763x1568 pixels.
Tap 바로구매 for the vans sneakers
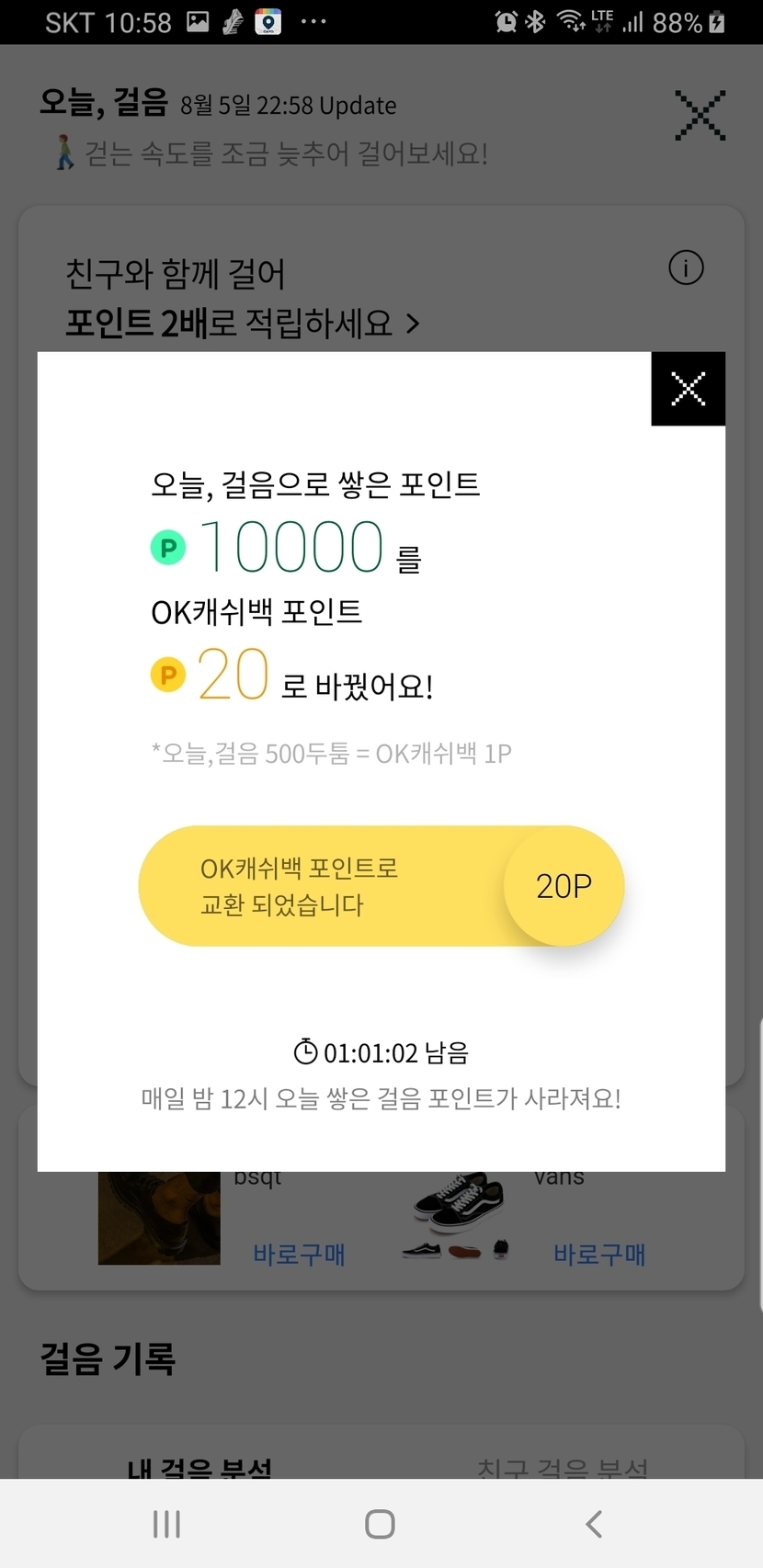(599, 1255)
